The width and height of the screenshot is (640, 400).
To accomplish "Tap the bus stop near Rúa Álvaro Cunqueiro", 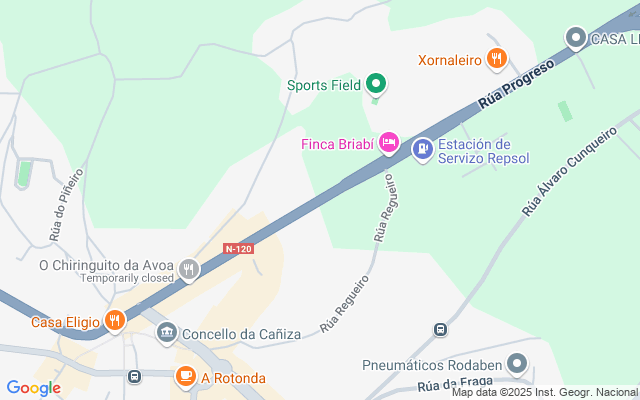I will (x=439, y=329).
